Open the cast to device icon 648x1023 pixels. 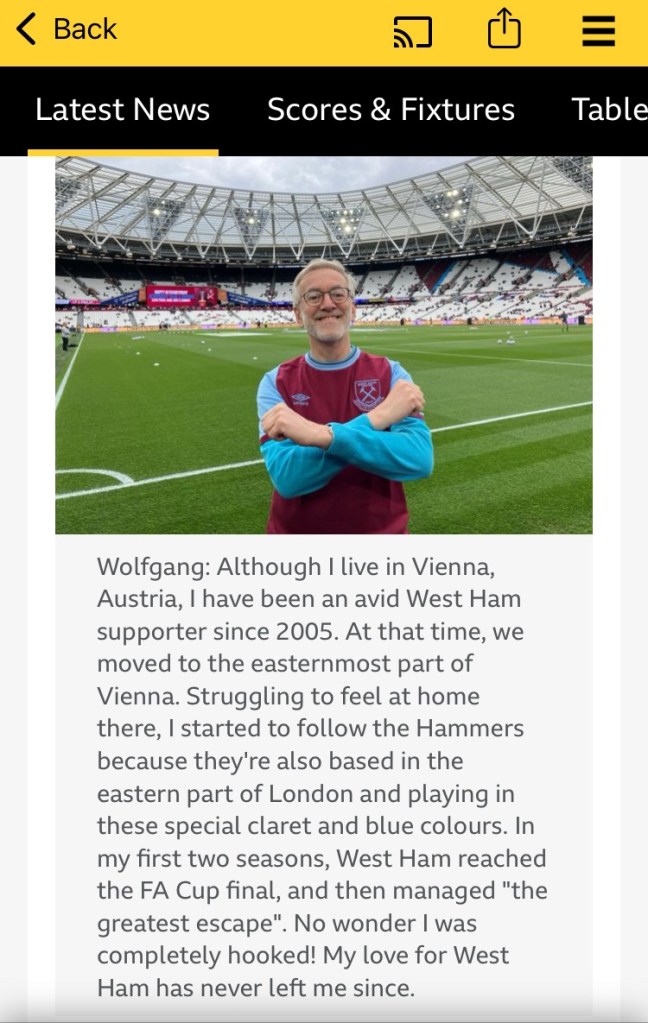coord(412,32)
